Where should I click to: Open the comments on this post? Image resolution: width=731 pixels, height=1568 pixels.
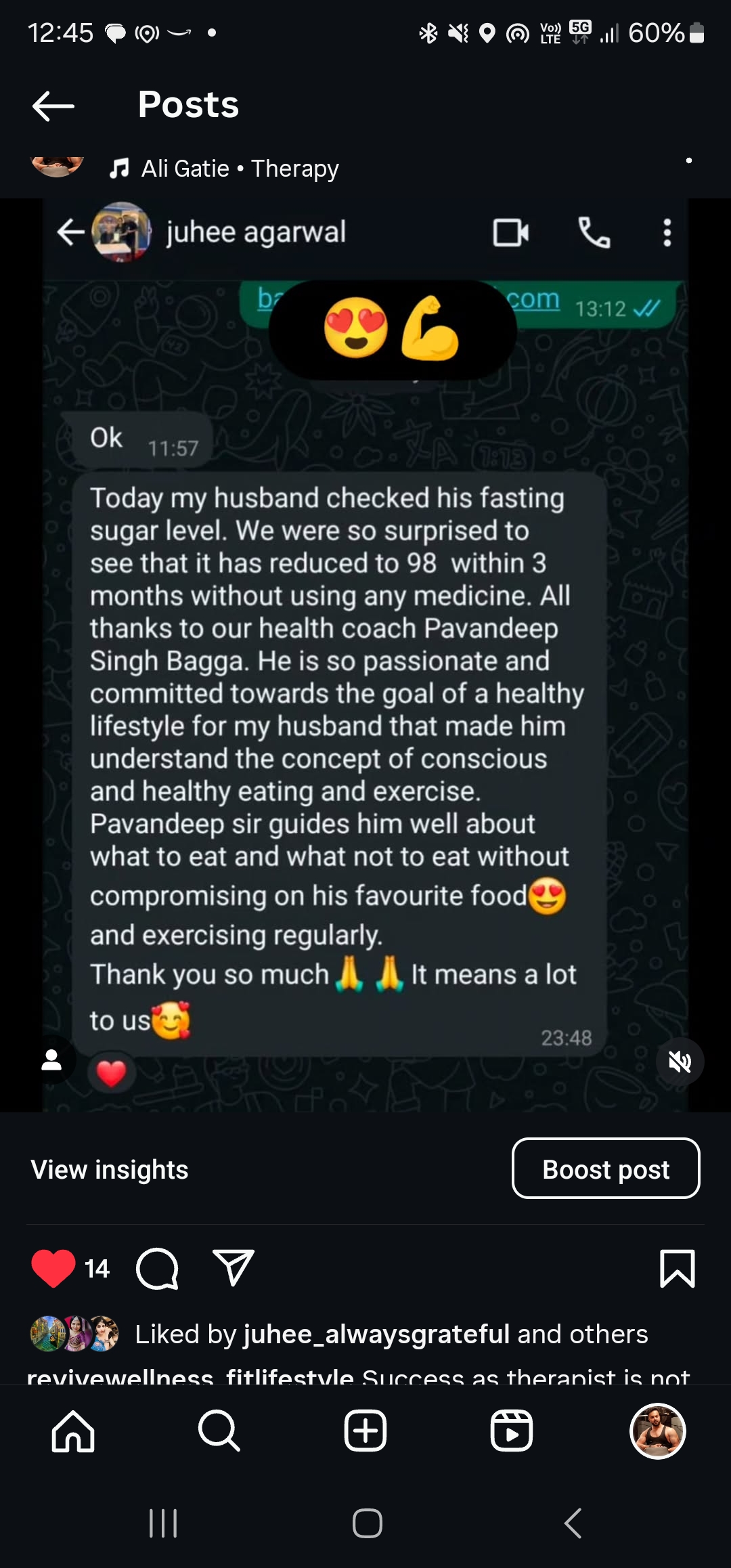point(157,1268)
